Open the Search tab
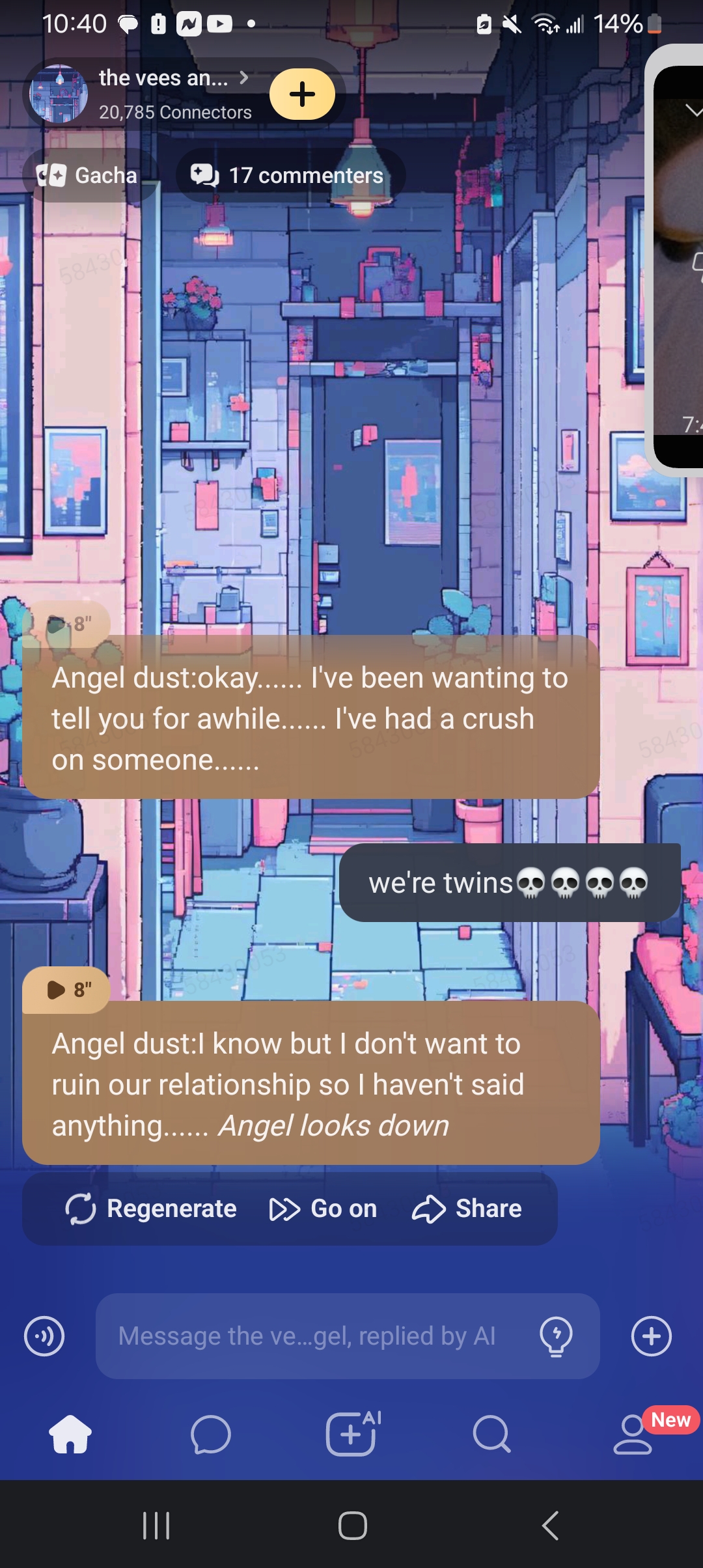The width and height of the screenshot is (703, 1568). (x=491, y=1434)
